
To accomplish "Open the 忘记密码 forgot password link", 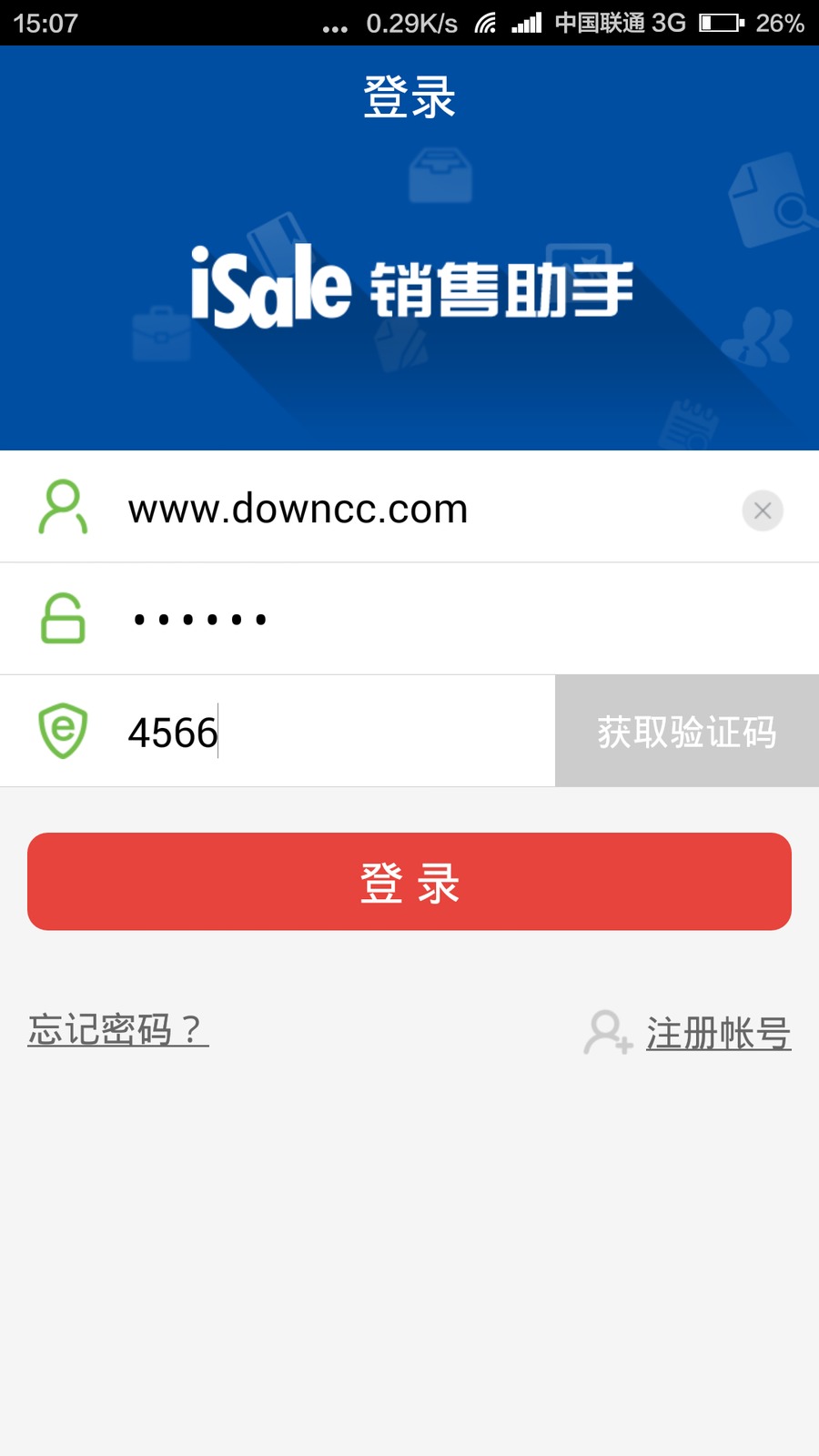I will 116,1029.
